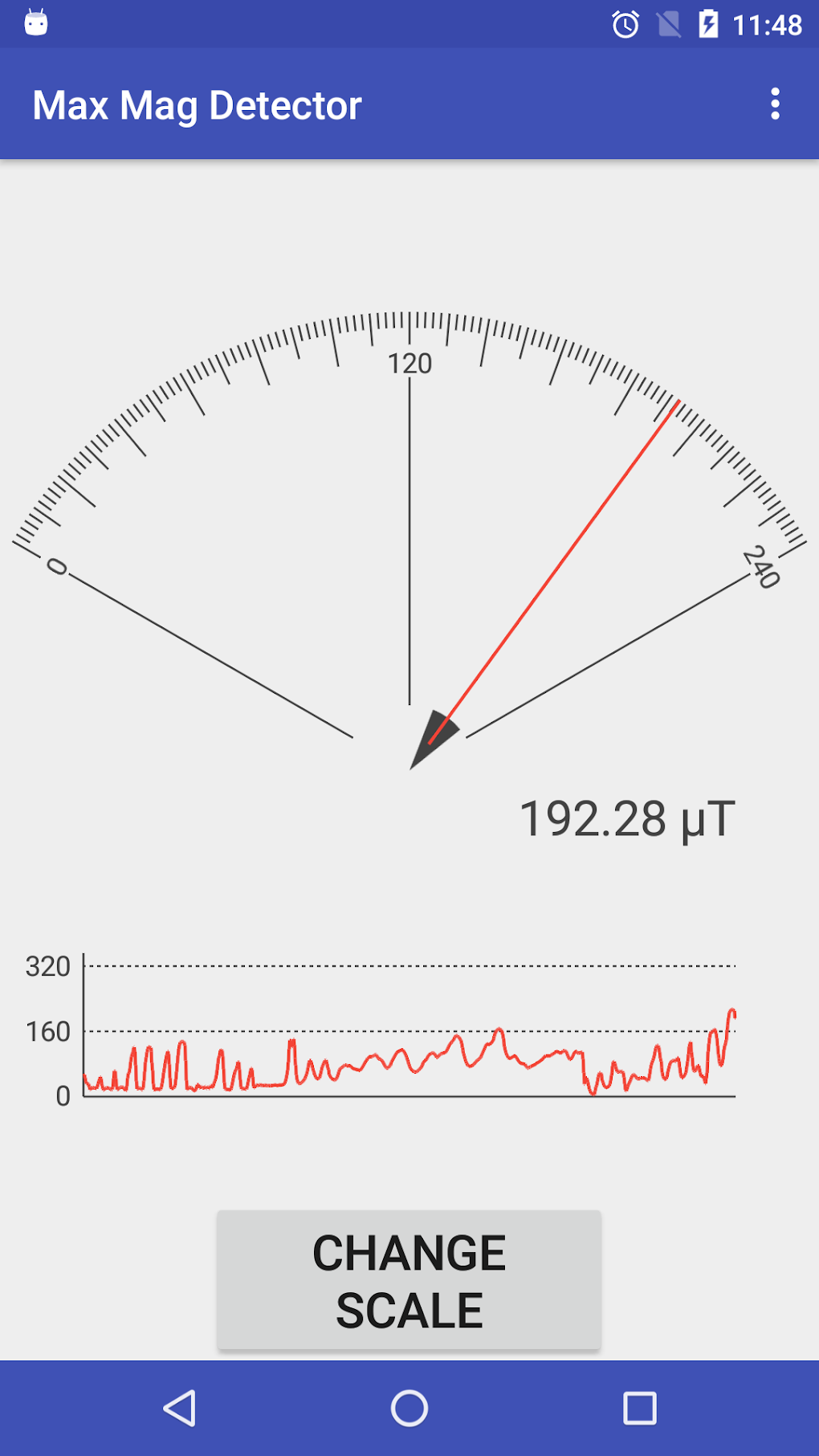819x1456 pixels.
Task: Tap the red needle on the gauge
Action: (x=562, y=562)
